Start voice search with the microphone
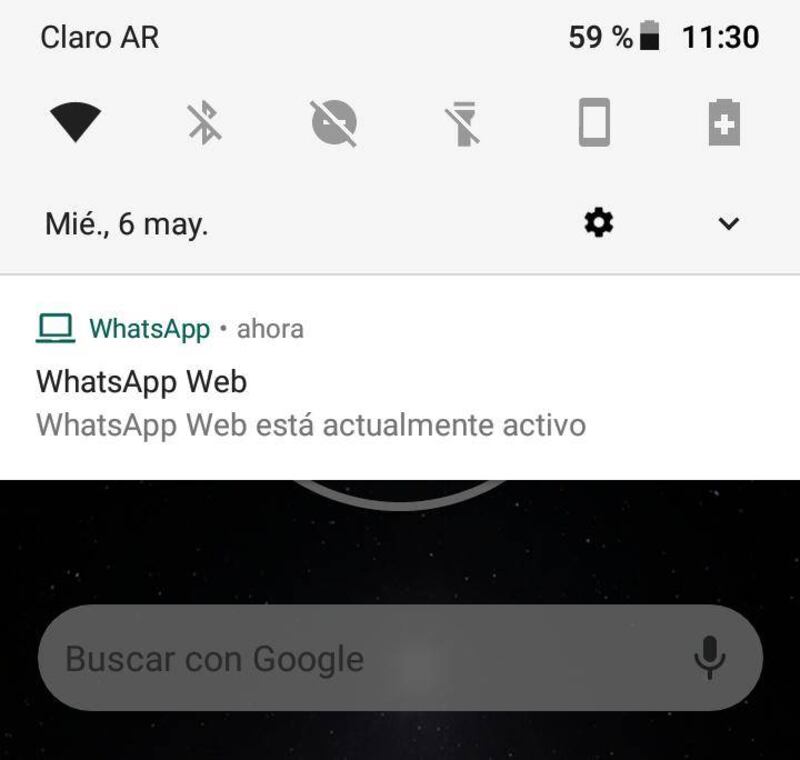The width and height of the screenshot is (800, 760). pyautogui.click(x=709, y=658)
